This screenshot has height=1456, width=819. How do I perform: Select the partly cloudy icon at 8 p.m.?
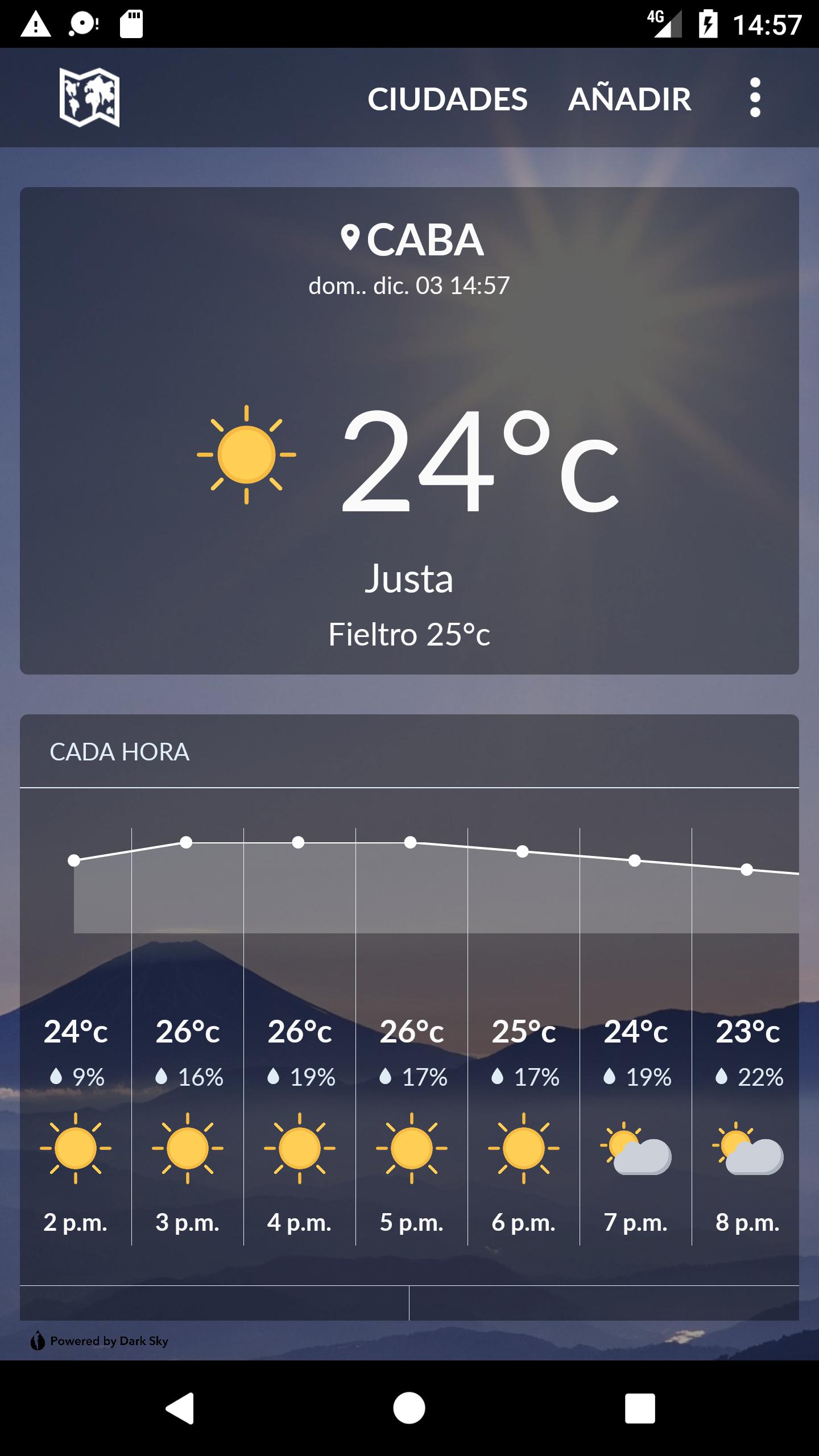point(749,1149)
